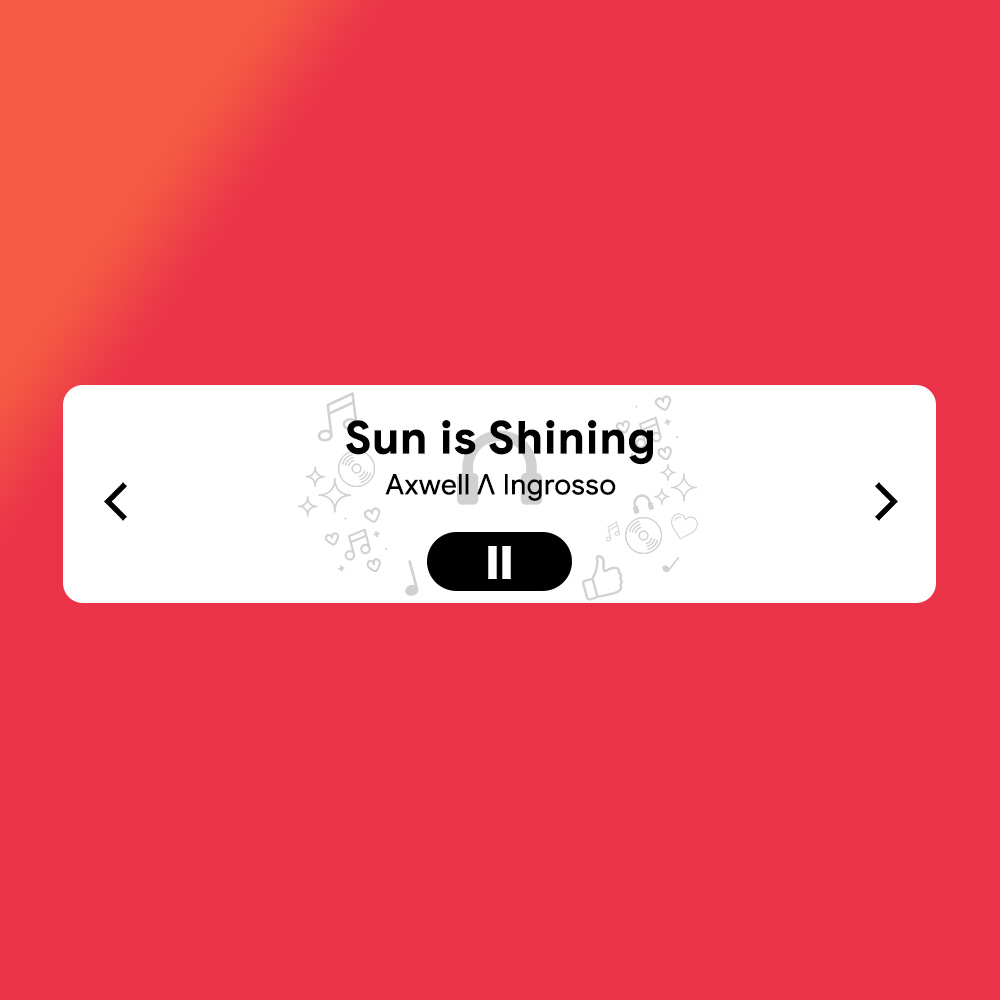
Task: Go back to the previous track arrow
Action: tap(116, 501)
